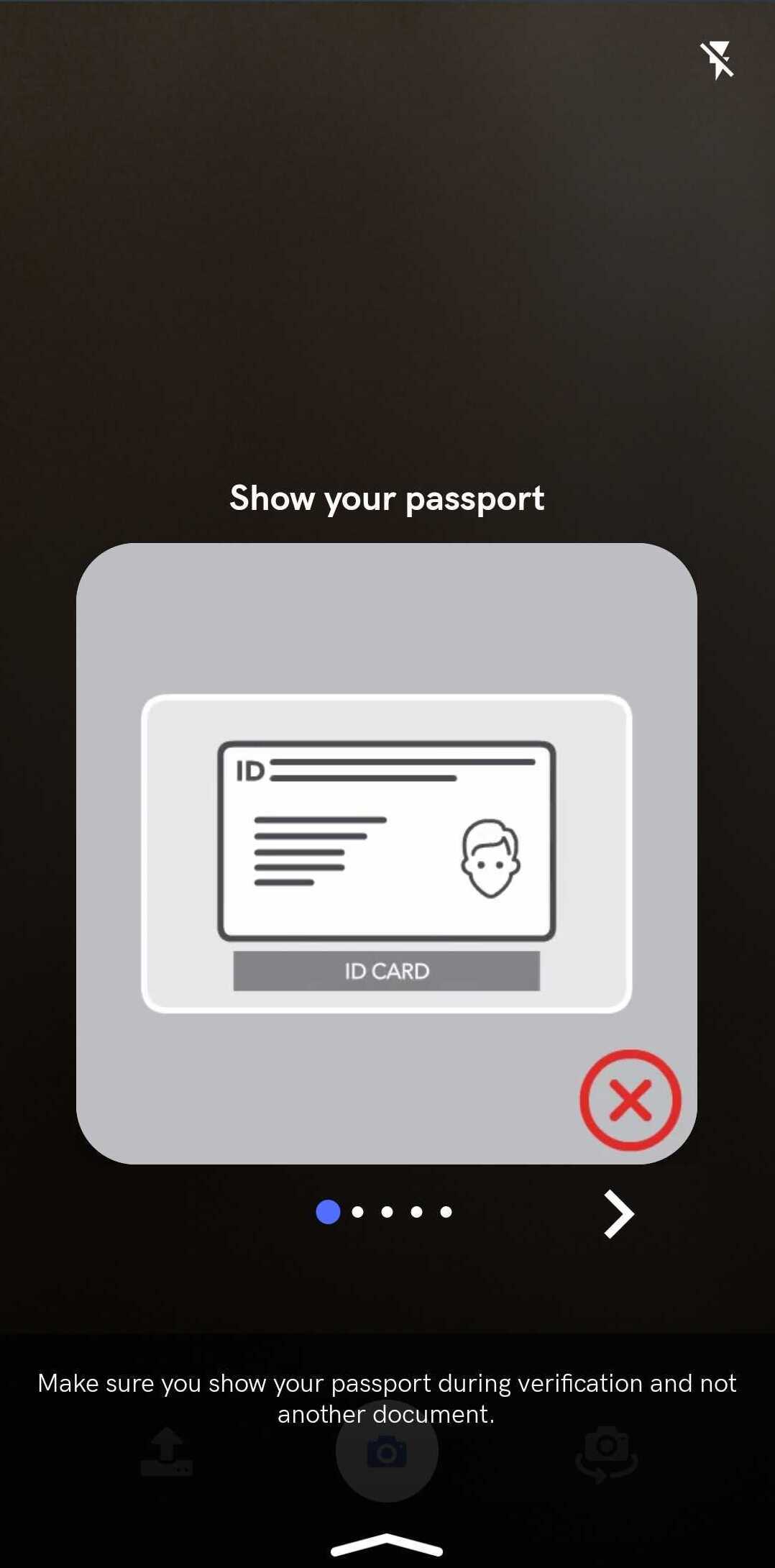Collapse the instructions with the bottom chevron
775x1568 pixels.
[x=387, y=1544]
